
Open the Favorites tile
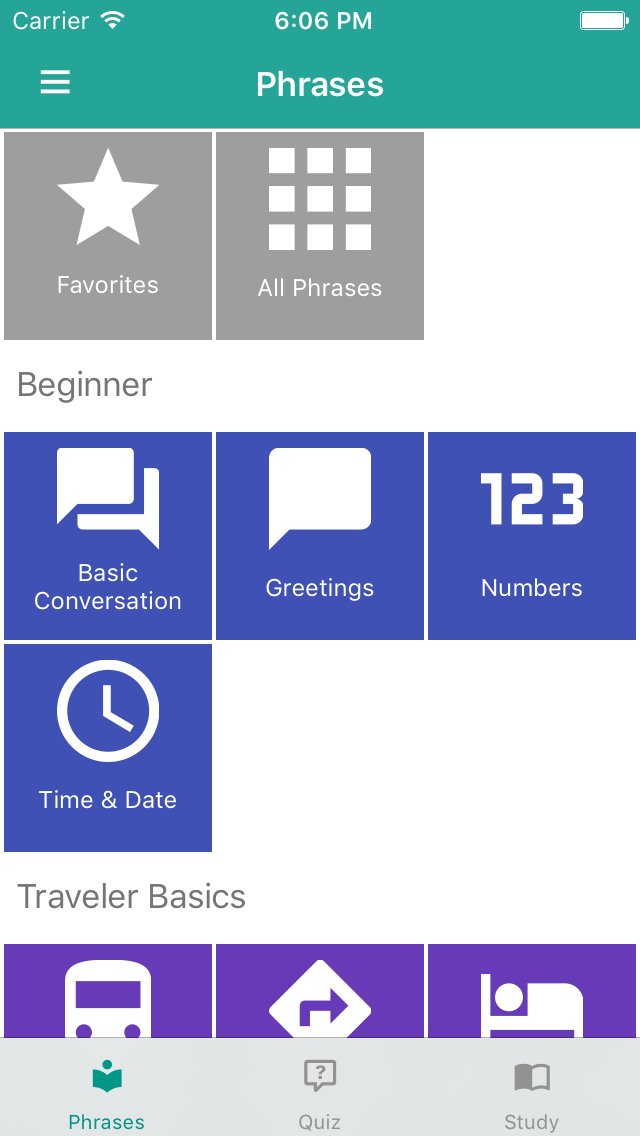pyautogui.click(x=108, y=236)
